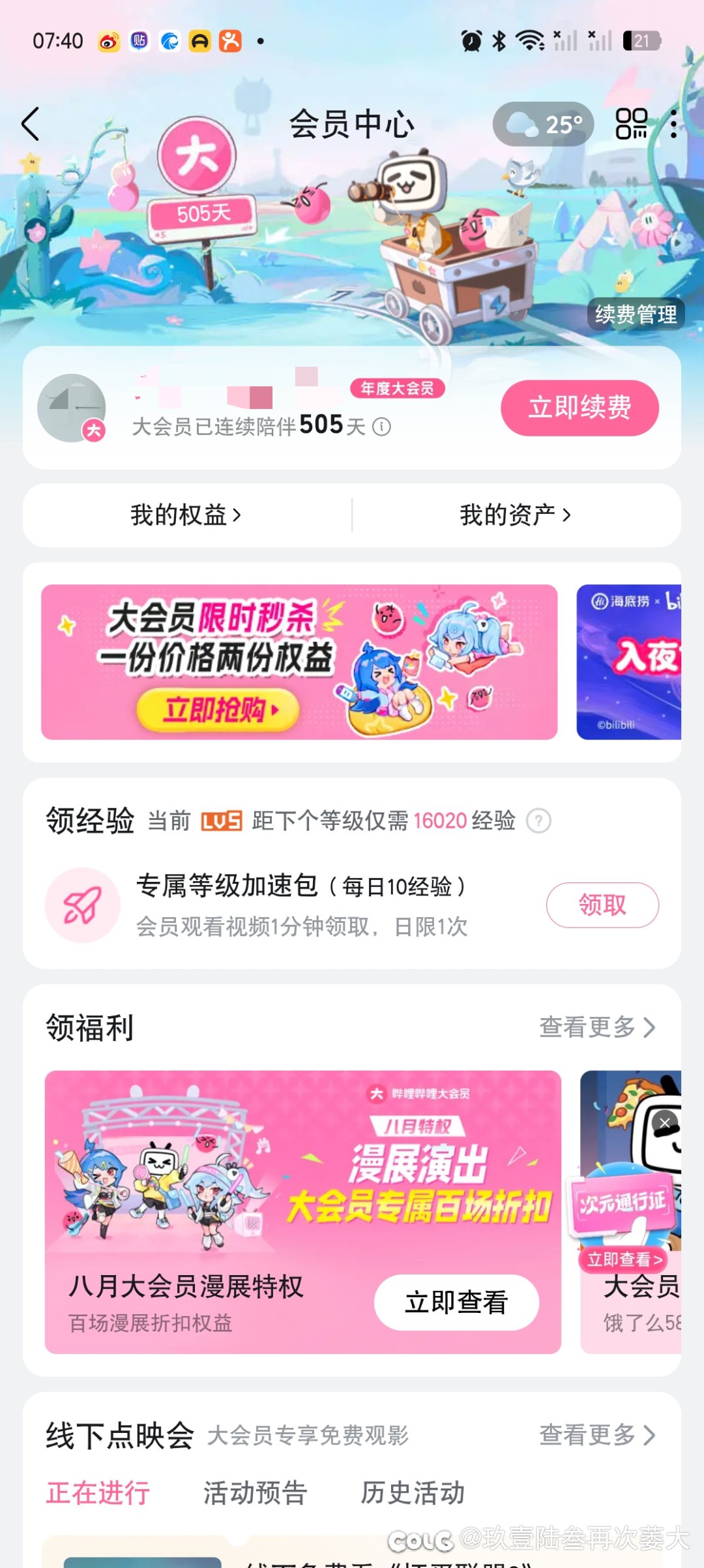Close the 次元通行证 floating sticker
The height and width of the screenshot is (1568, 704).
click(665, 1123)
